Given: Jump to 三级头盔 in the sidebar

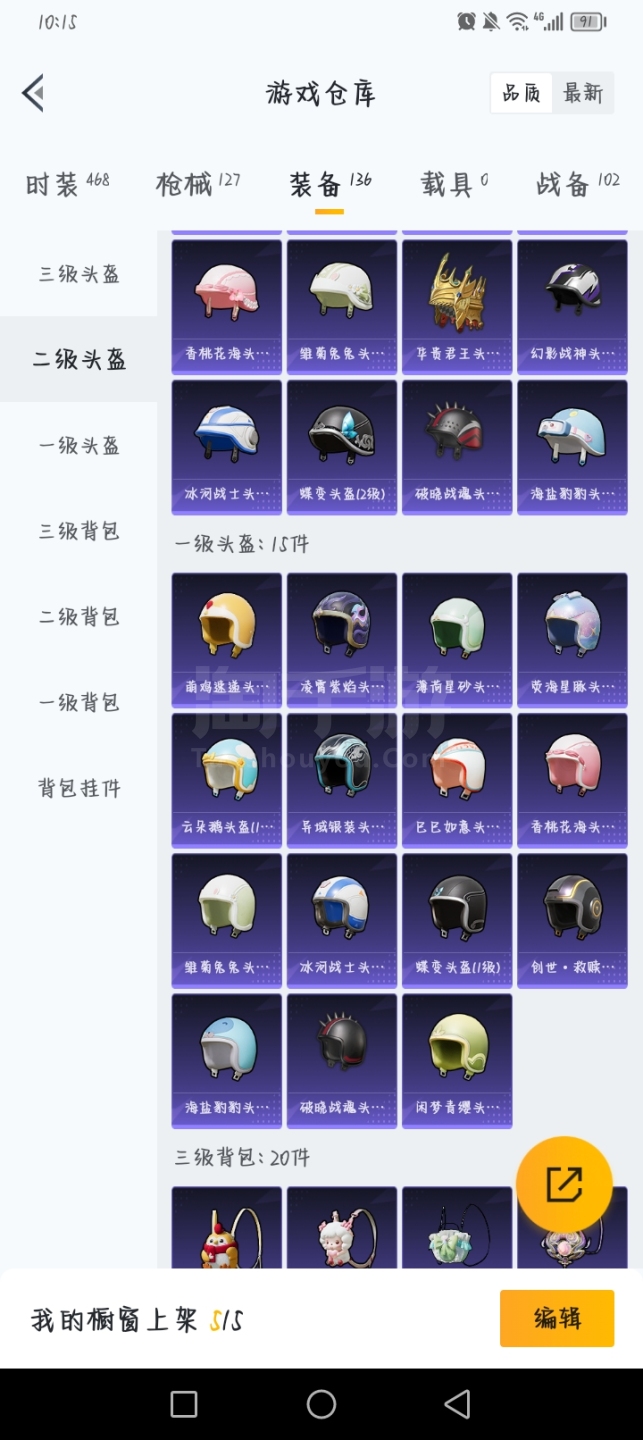Looking at the screenshot, I should pos(79,274).
